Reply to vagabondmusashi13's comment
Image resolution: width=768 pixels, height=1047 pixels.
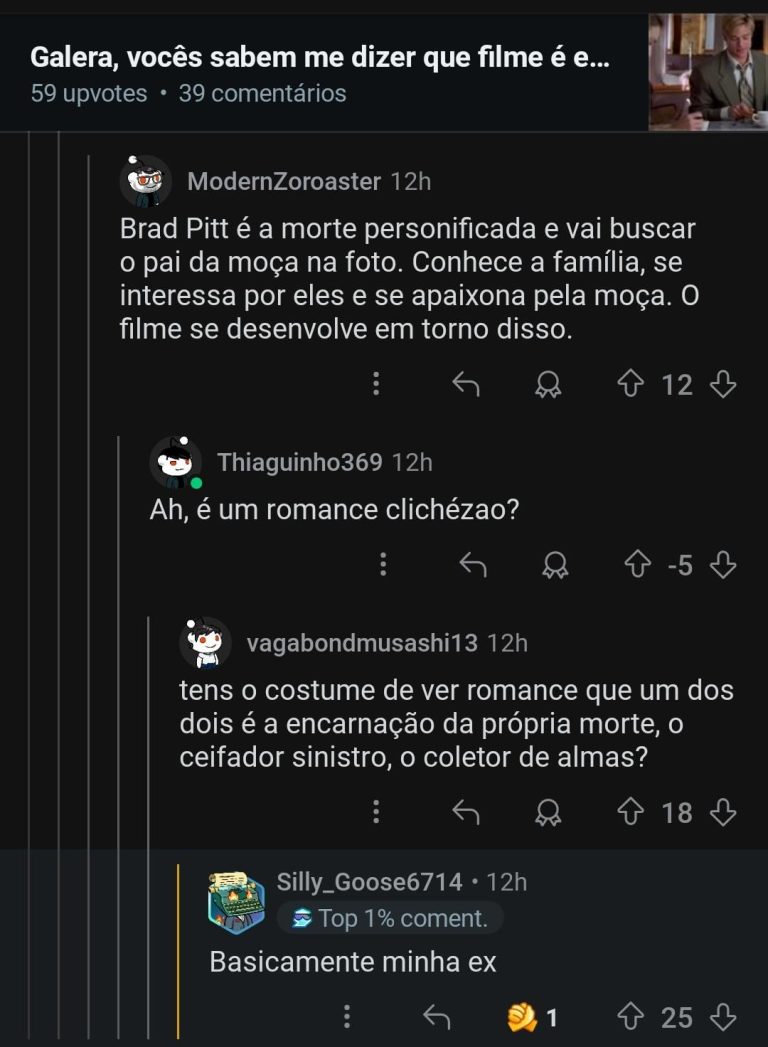465,812
